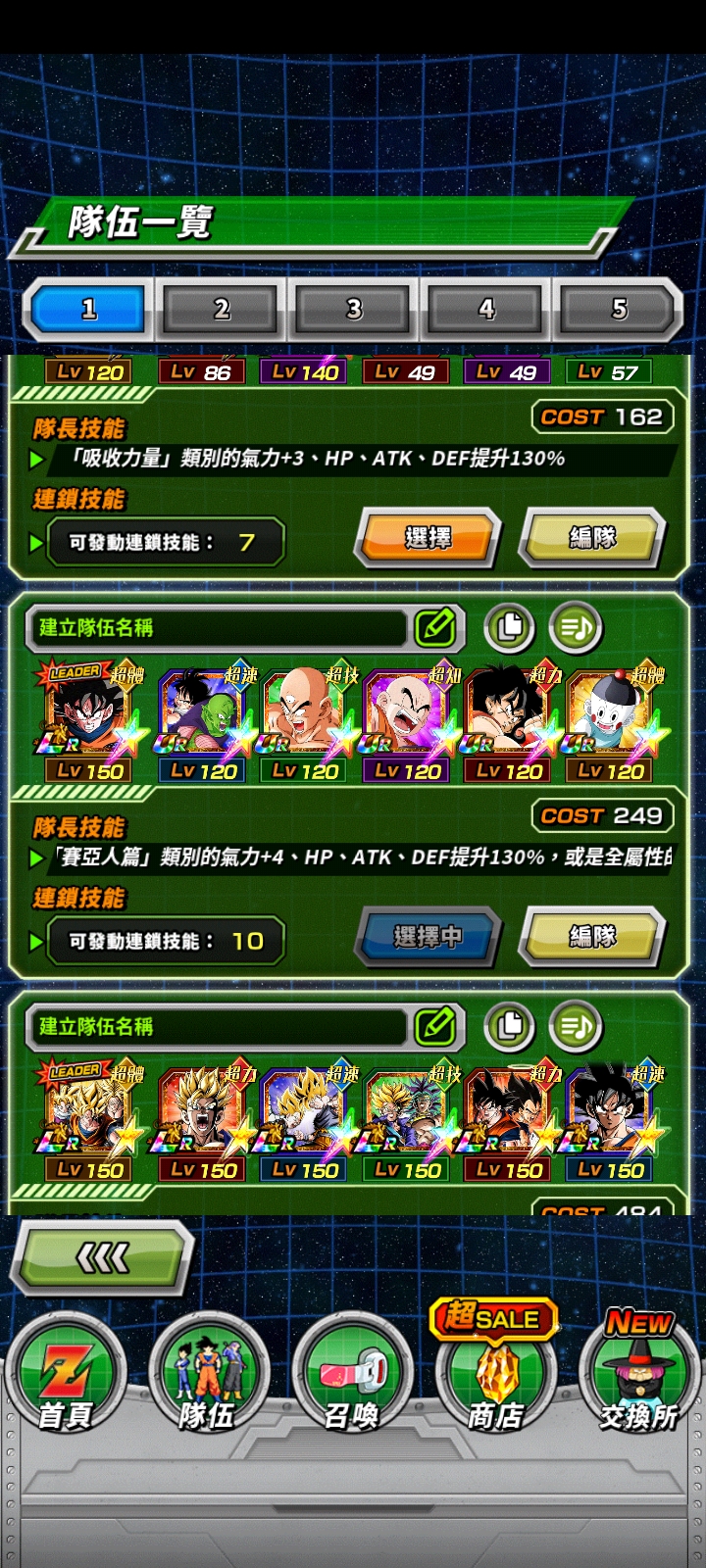Switch to team page tab 3
706x1568 pixels.
pos(354,310)
